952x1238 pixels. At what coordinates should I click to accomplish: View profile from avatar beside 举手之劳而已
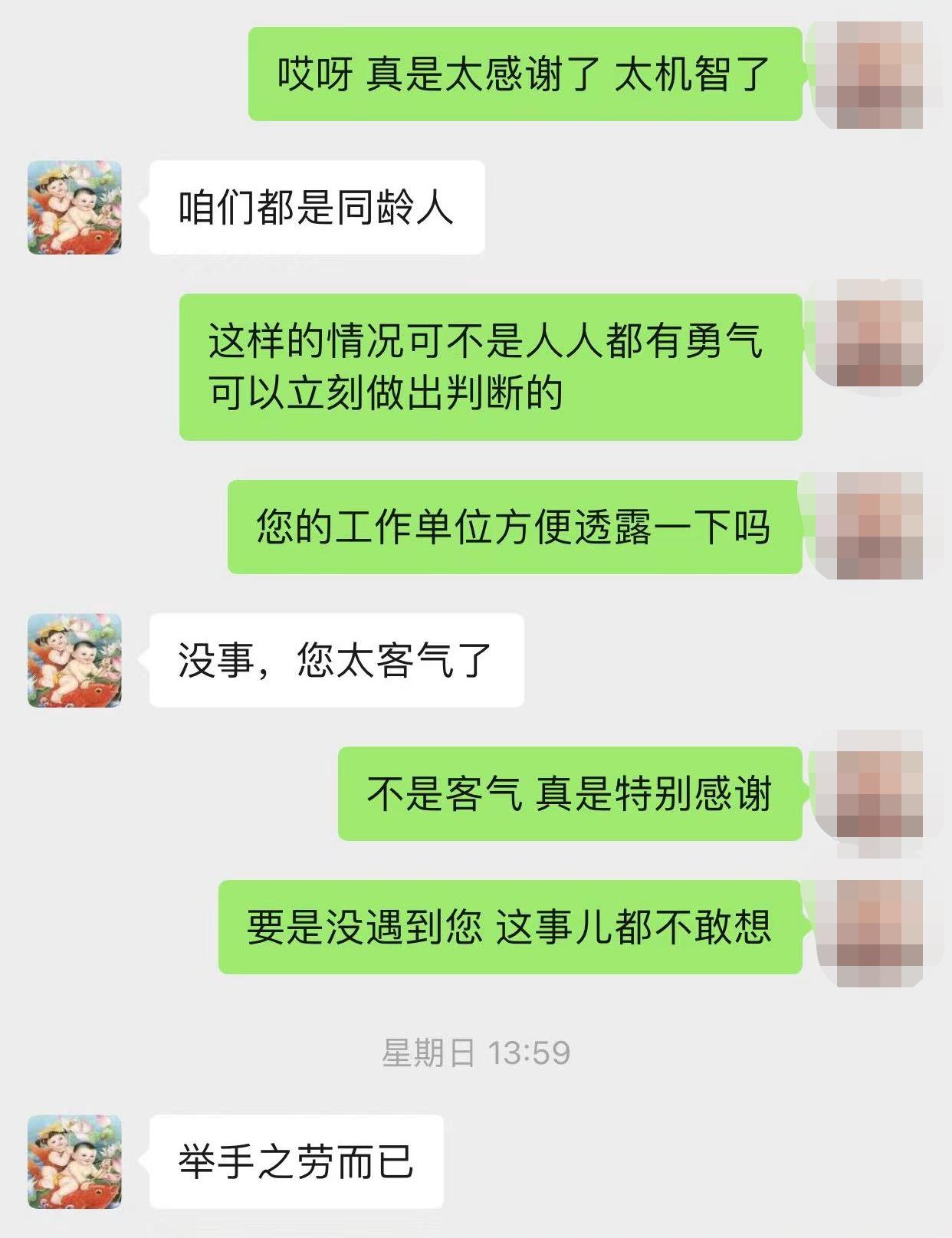coord(74,1161)
